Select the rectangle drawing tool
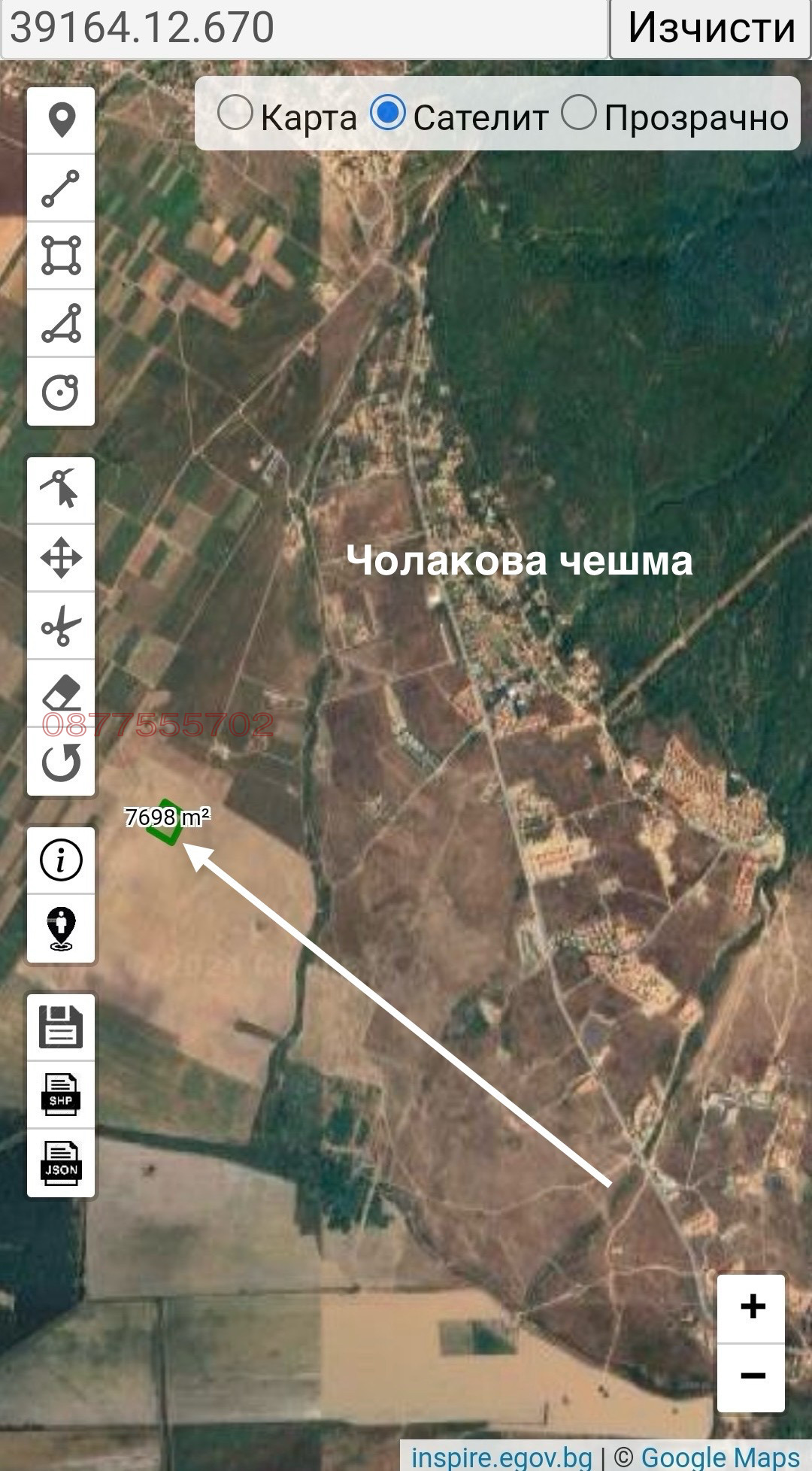The height and width of the screenshot is (1471, 812). pos(61,256)
